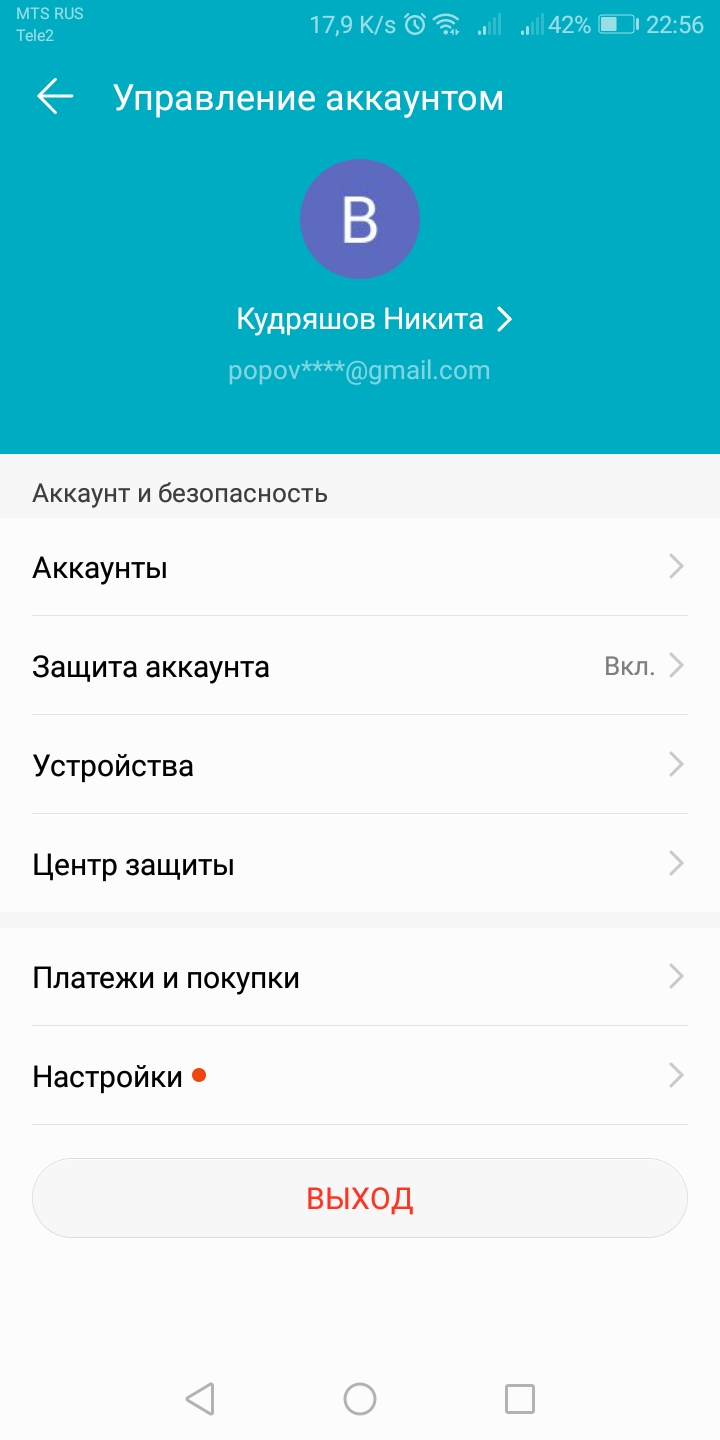Tap the profile avatar with letter B
This screenshot has height=1440, width=720.
tap(360, 220)
